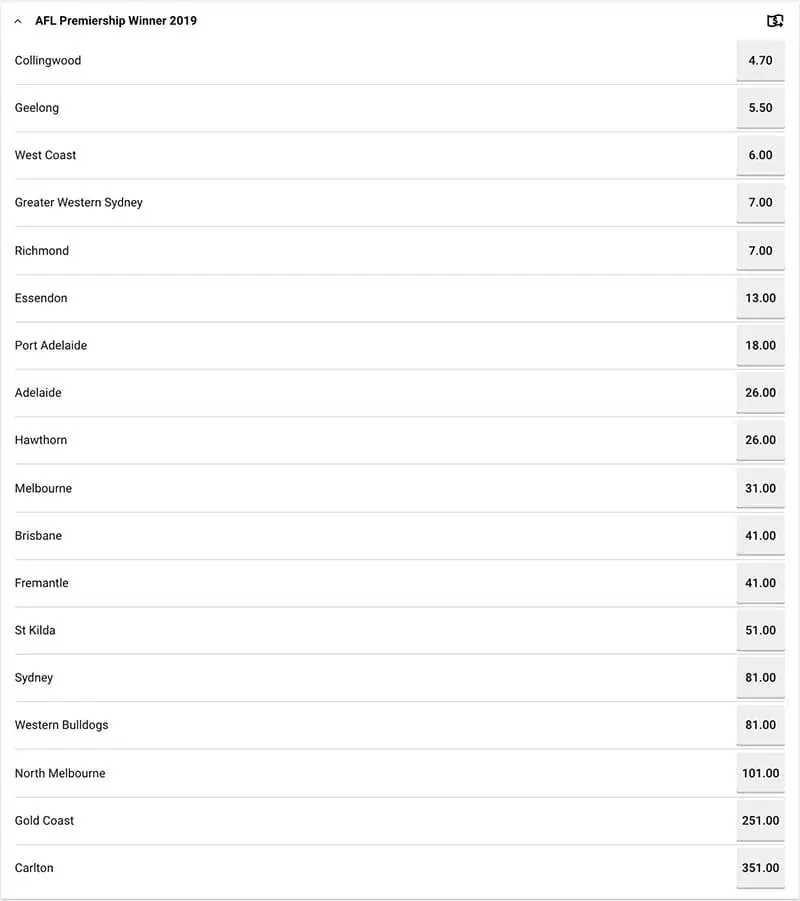The width and height of the screenshot is (800, 901).
Task: Add Brisbane at 41.00 to bet slip
Action: (x=760, y=536)
